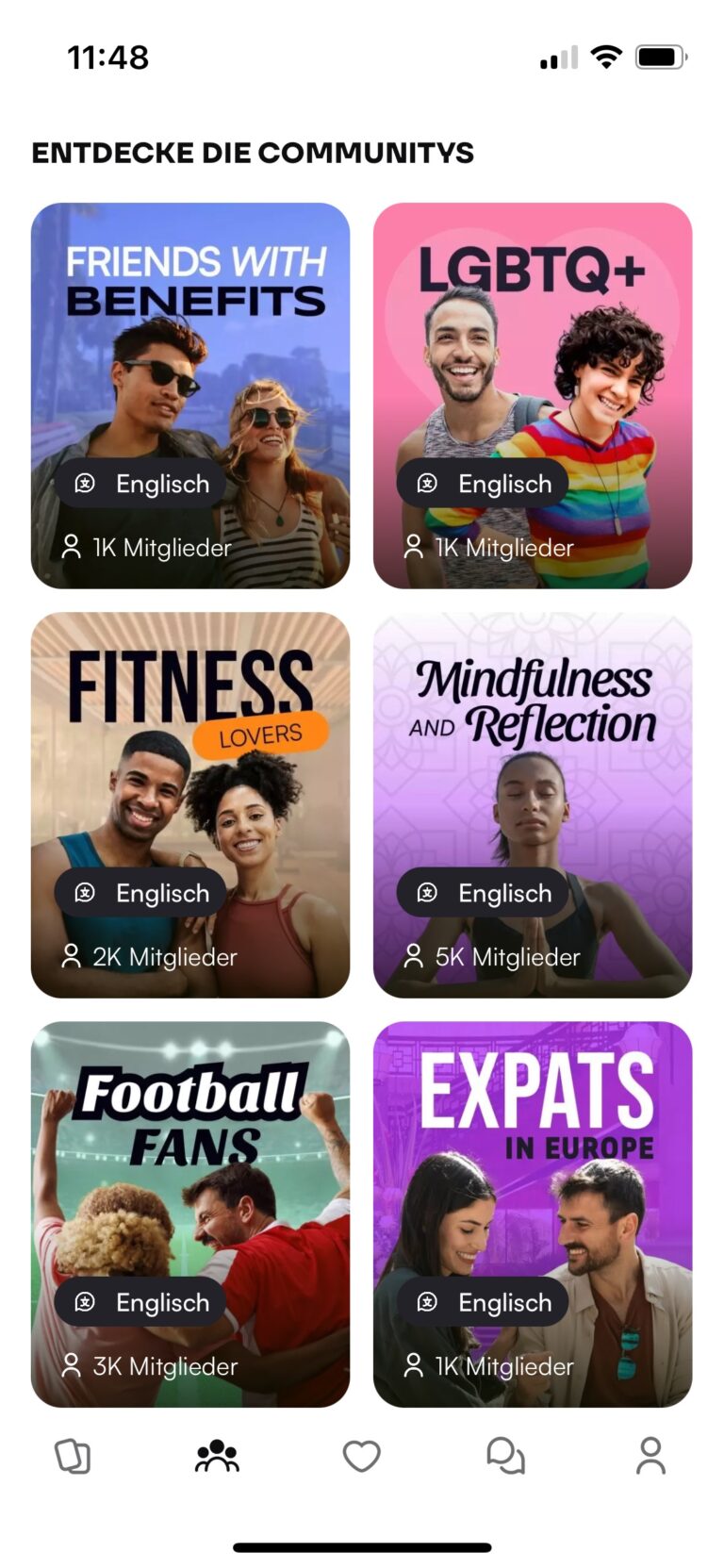724x1568 pixels.
Task: Open Mindfulness and Reflection community
Action: click(532, 804)
